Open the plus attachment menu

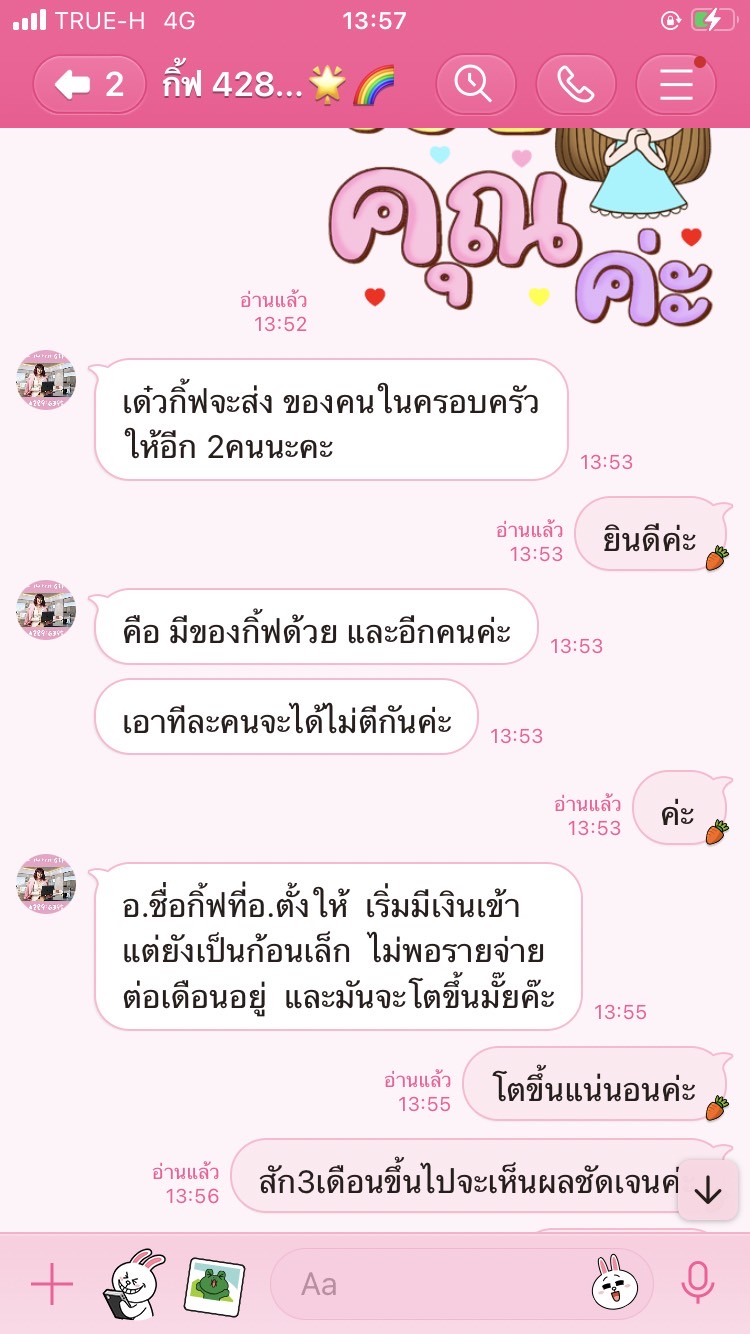pos(52,1284)
